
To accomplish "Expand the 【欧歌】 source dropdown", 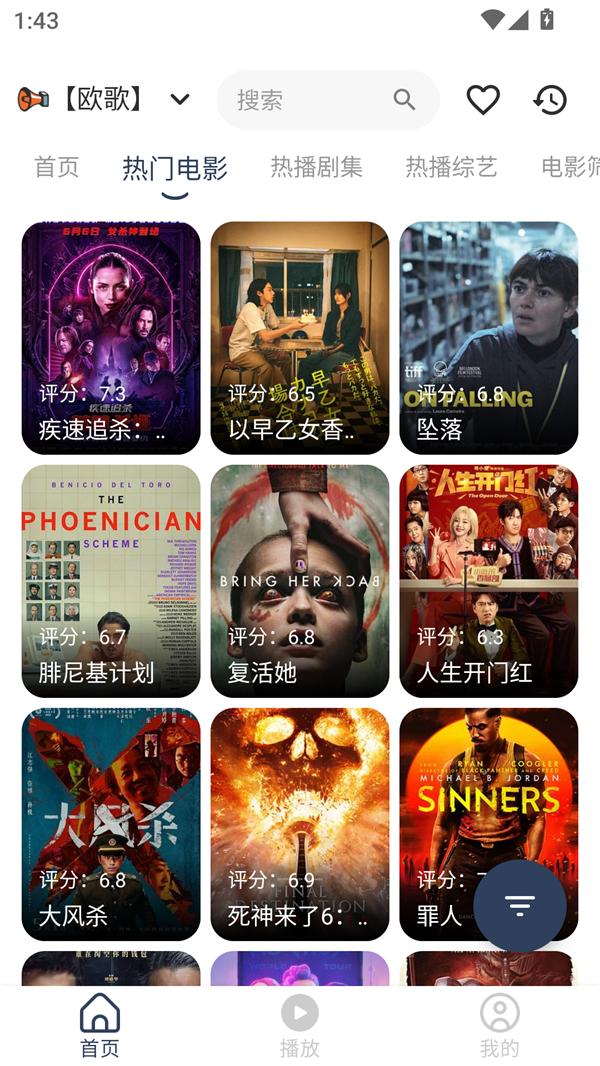I will coord(180,99).
